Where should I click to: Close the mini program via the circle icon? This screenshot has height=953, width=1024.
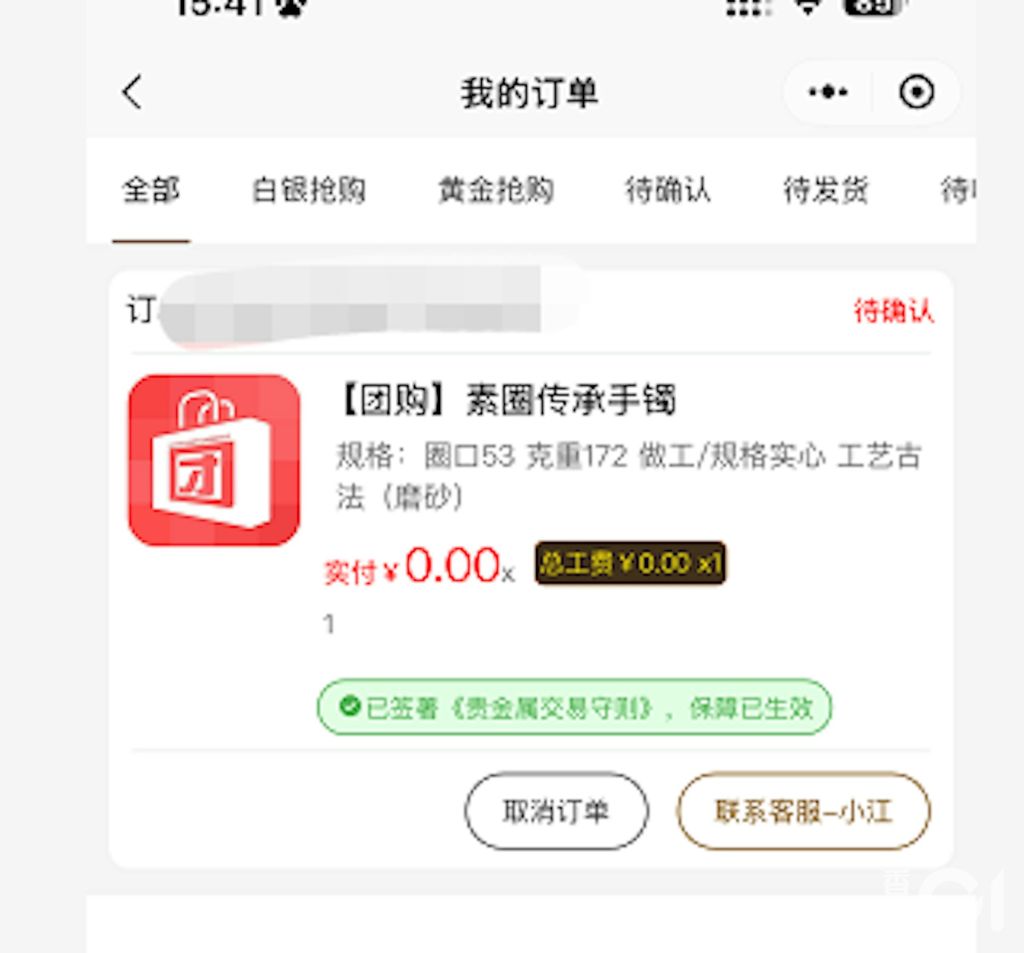916,93
